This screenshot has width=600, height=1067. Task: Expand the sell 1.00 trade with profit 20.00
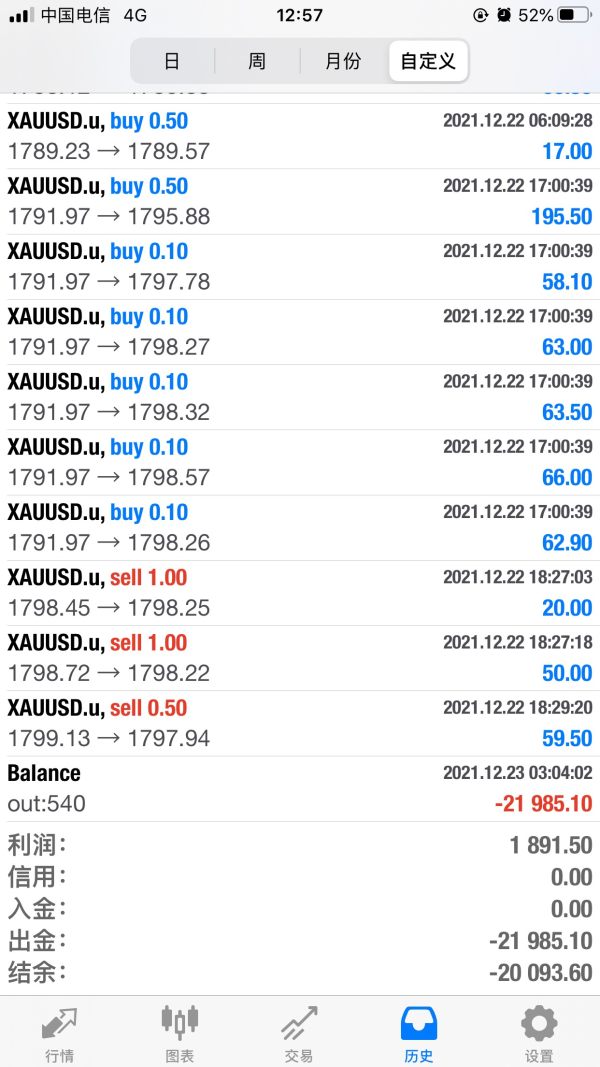click(300, 593)
